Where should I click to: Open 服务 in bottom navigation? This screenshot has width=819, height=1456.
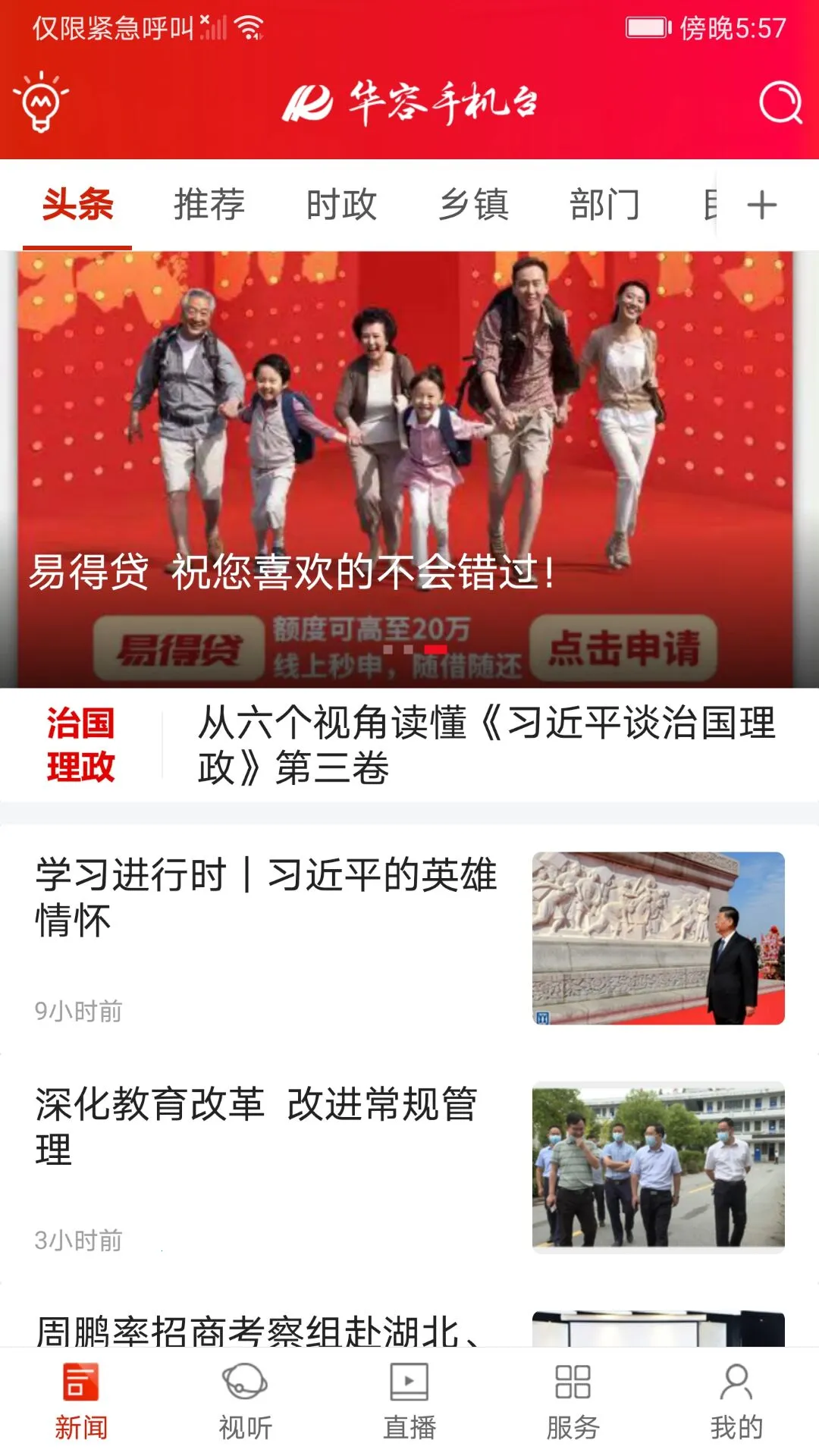point(573,1401)
